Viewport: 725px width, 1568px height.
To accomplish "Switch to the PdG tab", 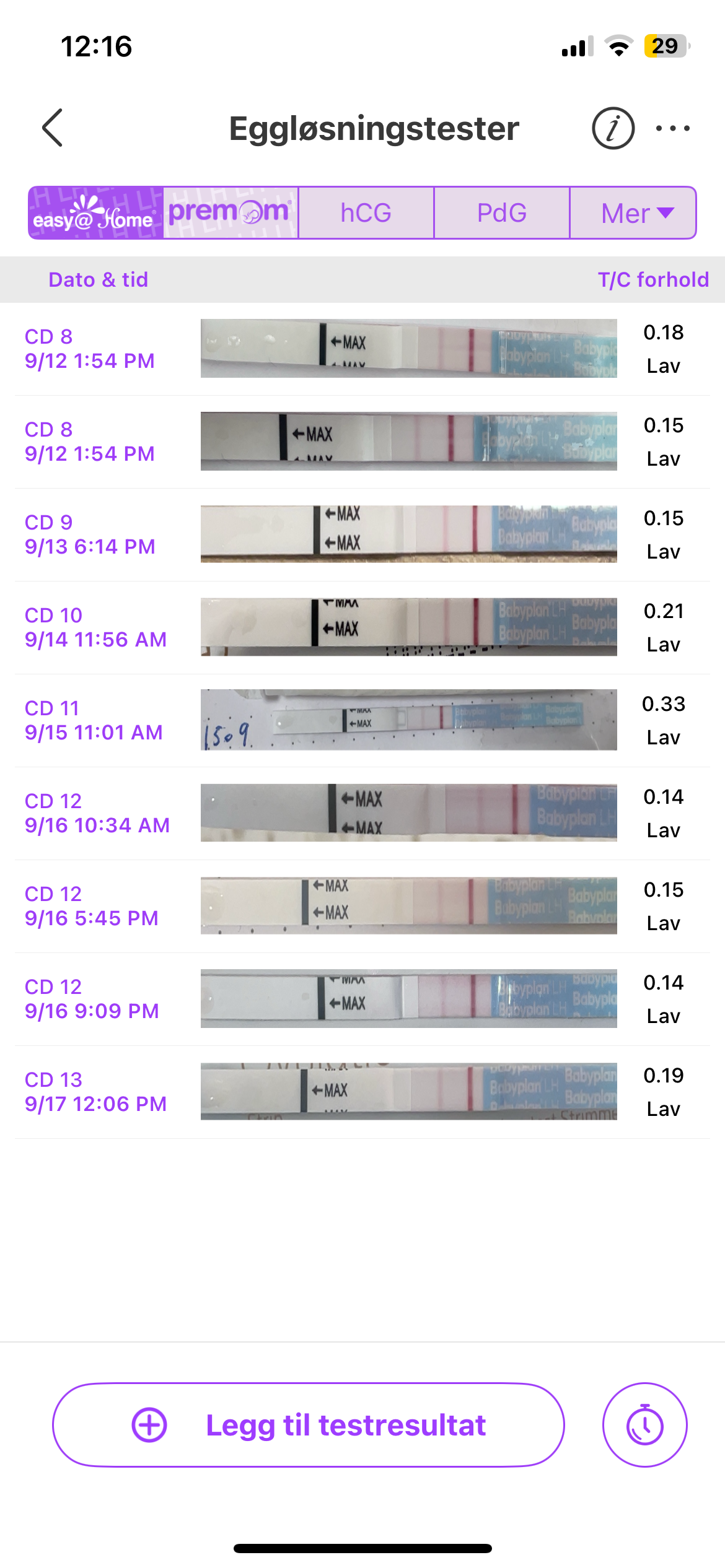I will click(501, 212).
